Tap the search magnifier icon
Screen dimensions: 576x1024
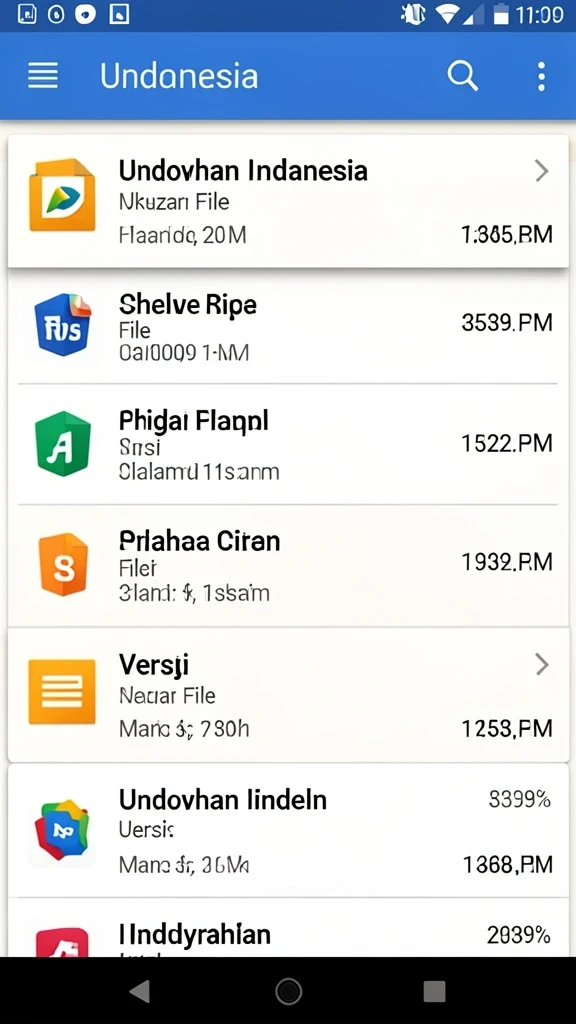(x=462, y=76)
